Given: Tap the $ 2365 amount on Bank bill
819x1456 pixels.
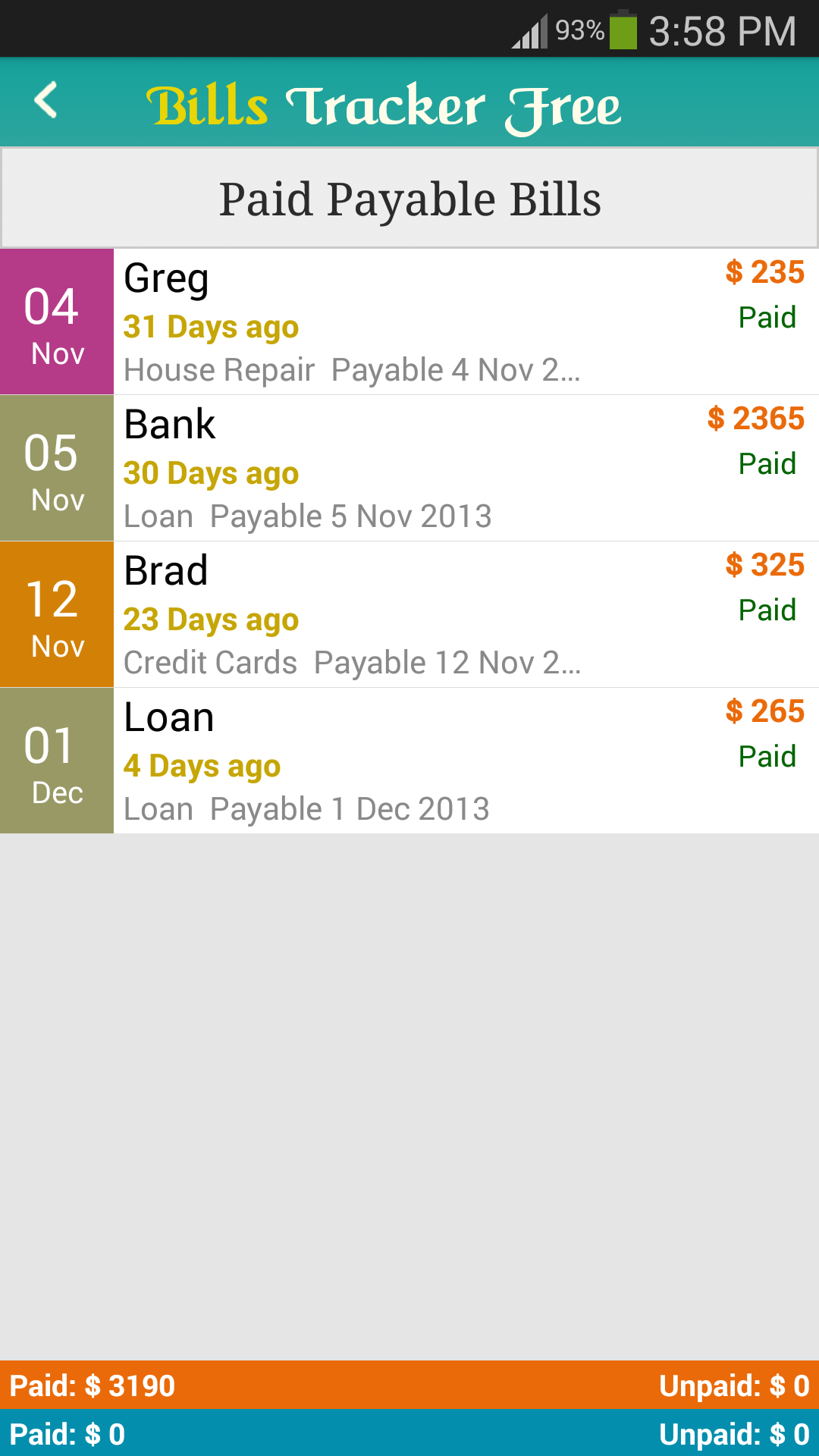Looking at the screenshot, I should 755,418.
